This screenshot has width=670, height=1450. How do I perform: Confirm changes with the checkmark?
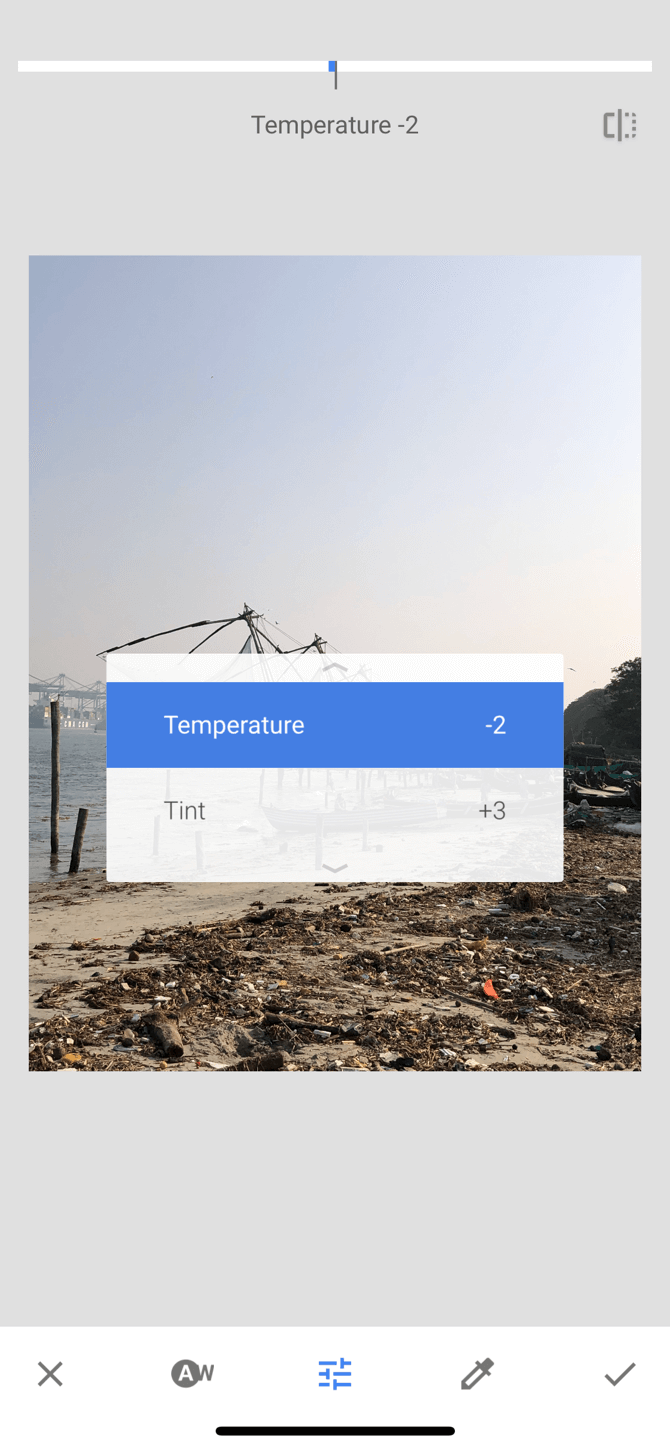[620, 1374]
